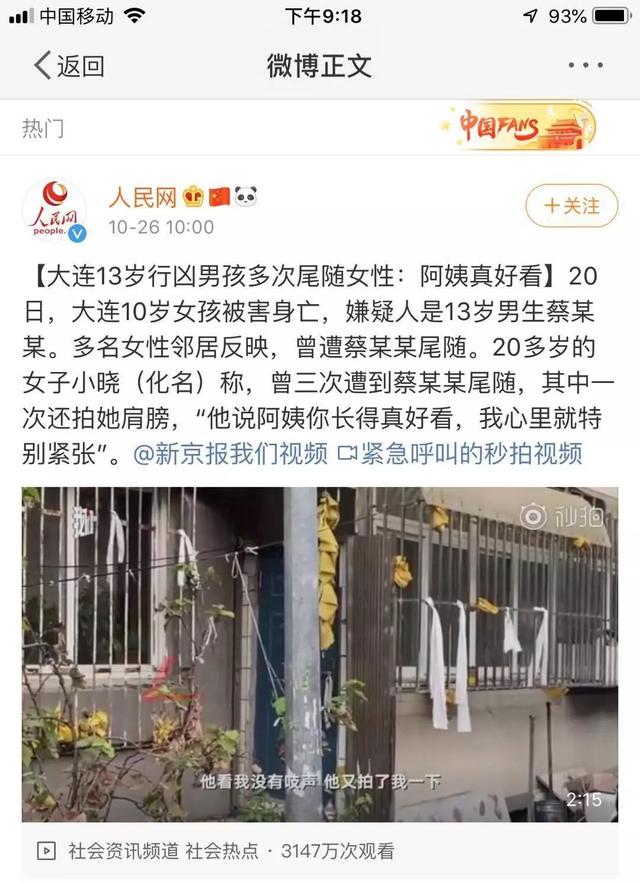Open the 中国FANS banner
This screenshot has height=883, width=640.
518,127
